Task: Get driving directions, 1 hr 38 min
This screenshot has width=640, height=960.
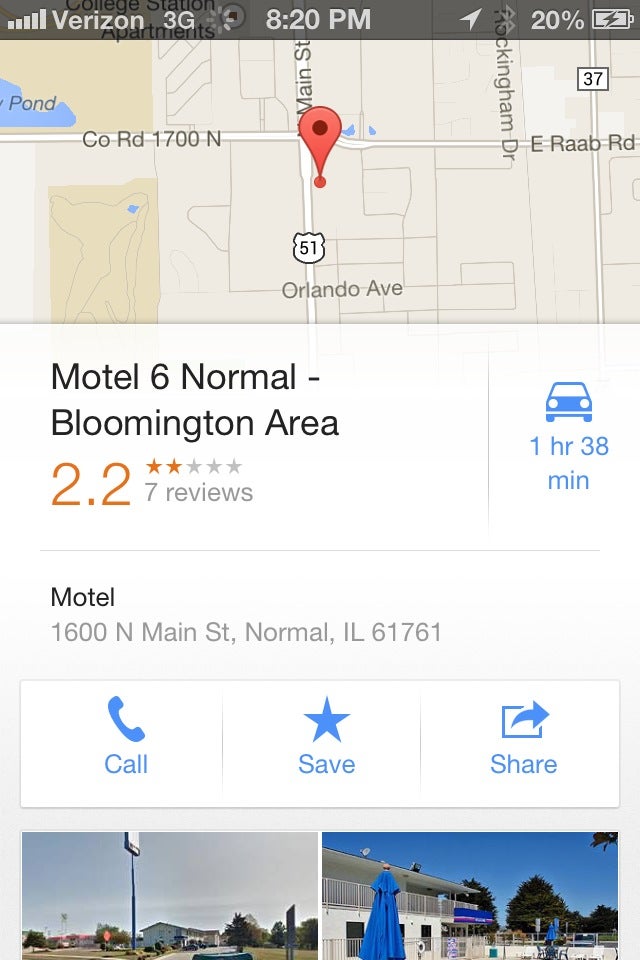Action: point(568,436)
